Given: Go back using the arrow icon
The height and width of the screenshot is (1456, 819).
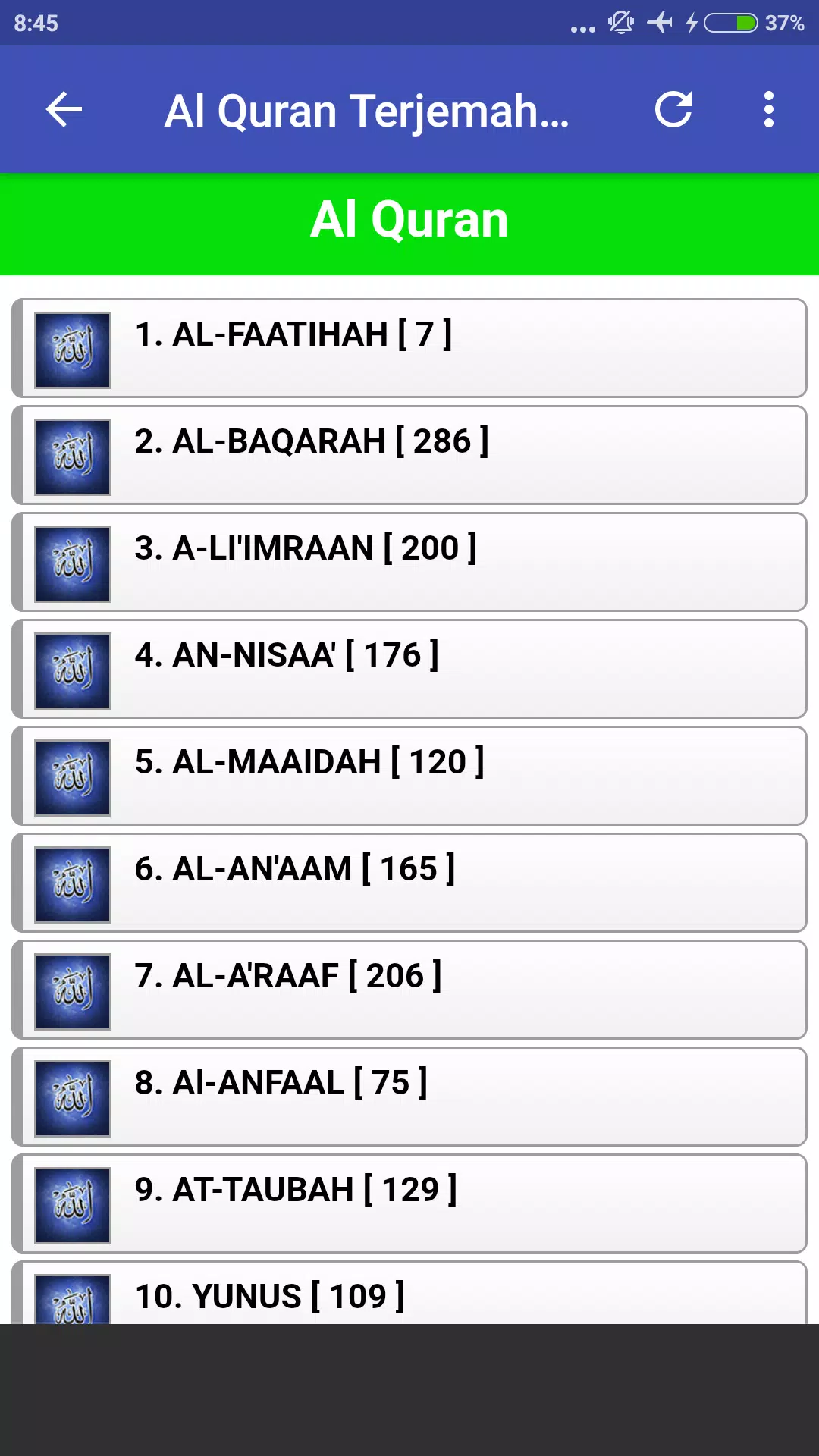Looking at the screenshot, I should 64,110.
